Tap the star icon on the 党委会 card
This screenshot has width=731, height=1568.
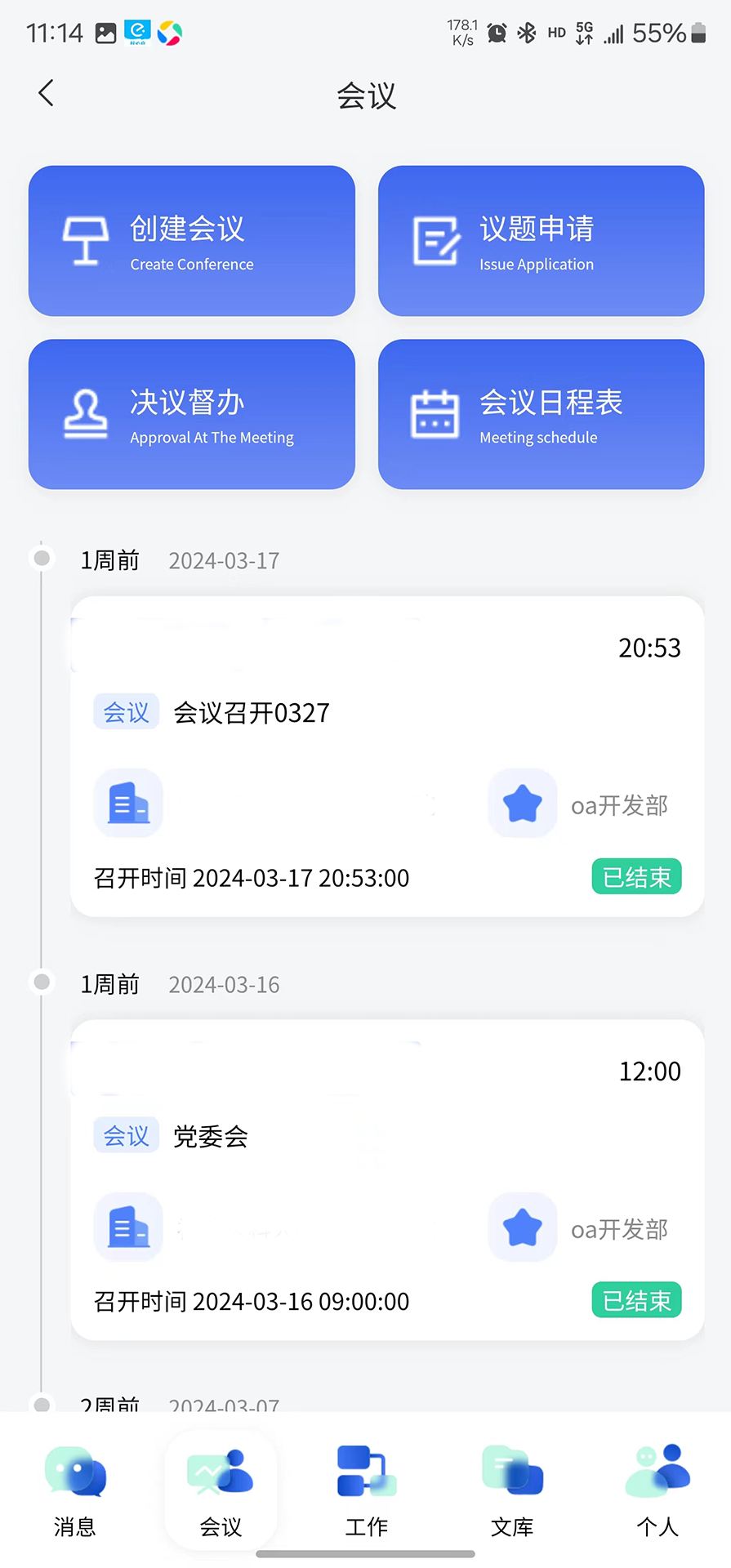pos(521,1227)
